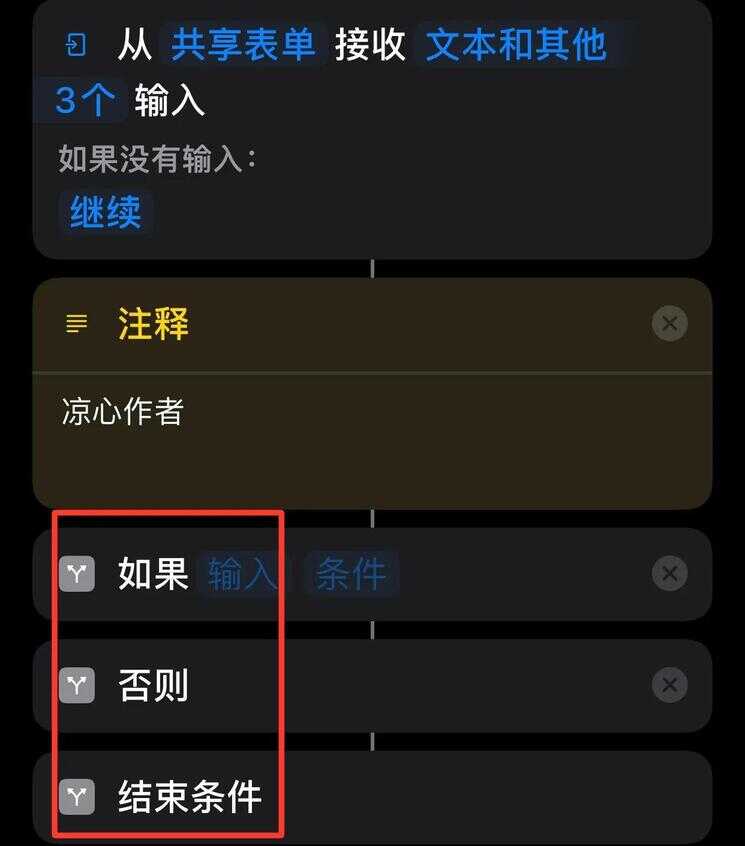The height and width of the screenshot is (846, 745).
Task: Select the 输入 variable in 如果
Action: [x=240, y=574]
